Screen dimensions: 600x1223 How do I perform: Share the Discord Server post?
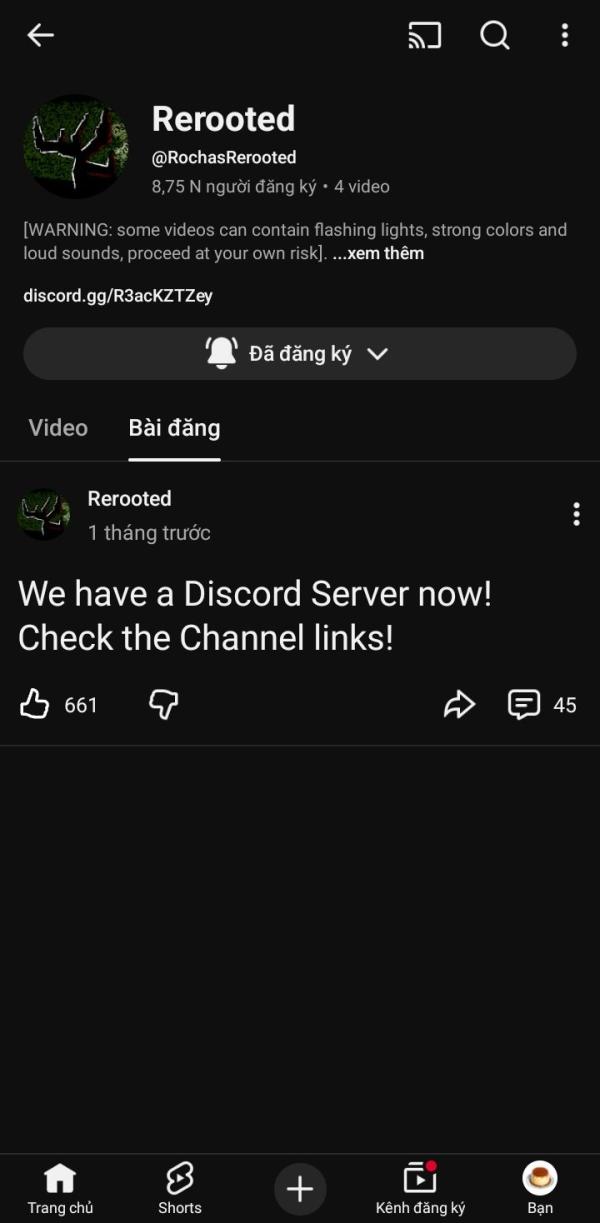click(x=459, y=705)
